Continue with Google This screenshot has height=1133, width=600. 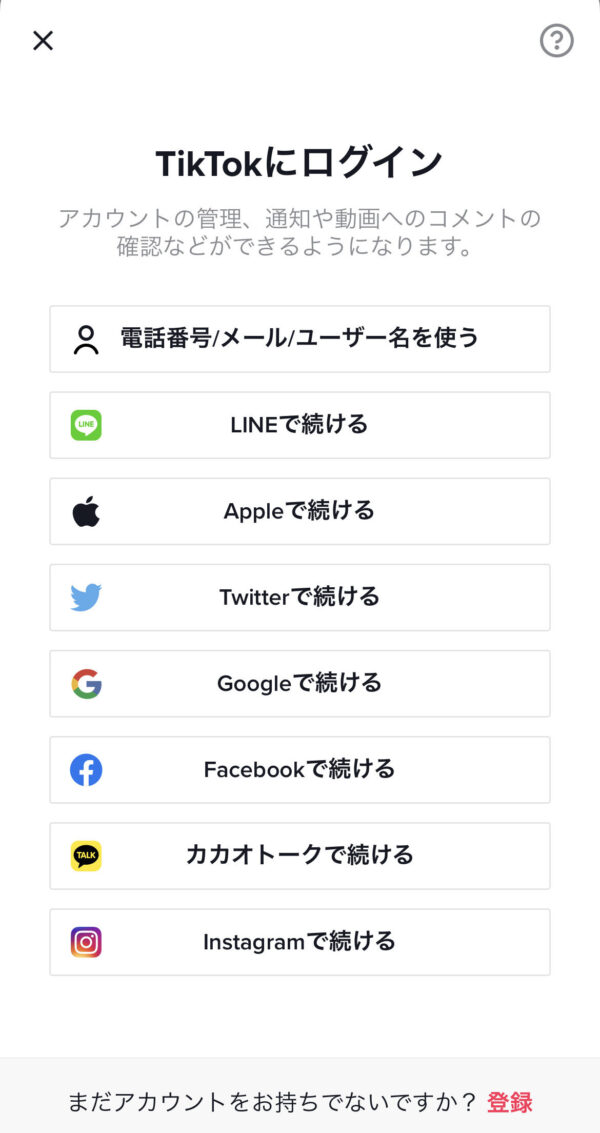coord(300,683)
